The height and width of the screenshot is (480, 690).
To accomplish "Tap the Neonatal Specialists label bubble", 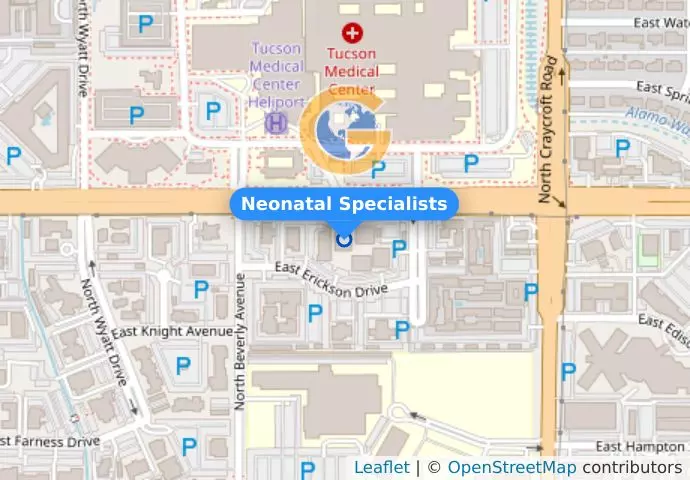I will [344, 204].
